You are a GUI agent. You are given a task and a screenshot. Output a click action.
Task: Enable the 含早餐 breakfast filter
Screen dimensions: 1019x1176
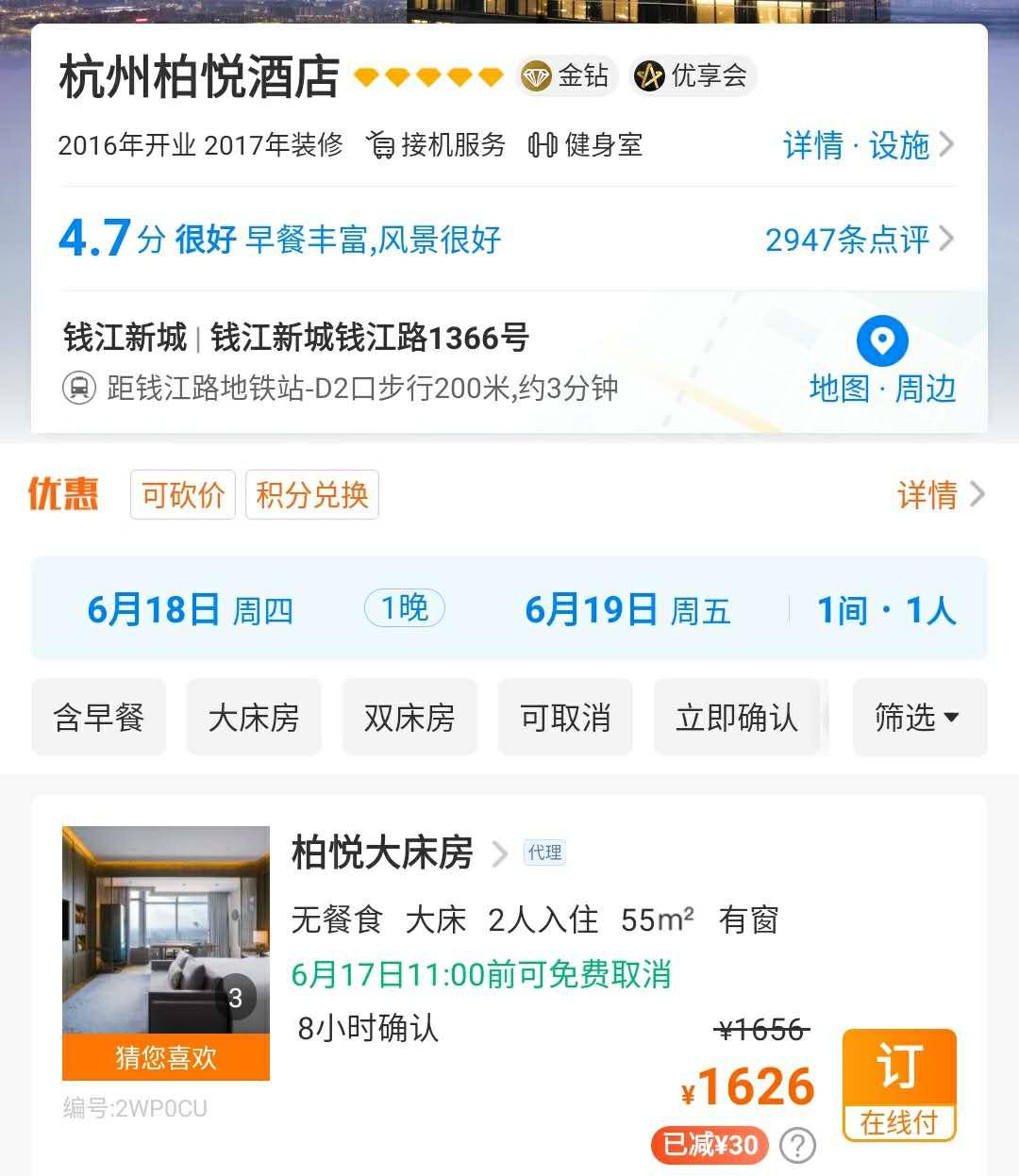coord(98,718)
